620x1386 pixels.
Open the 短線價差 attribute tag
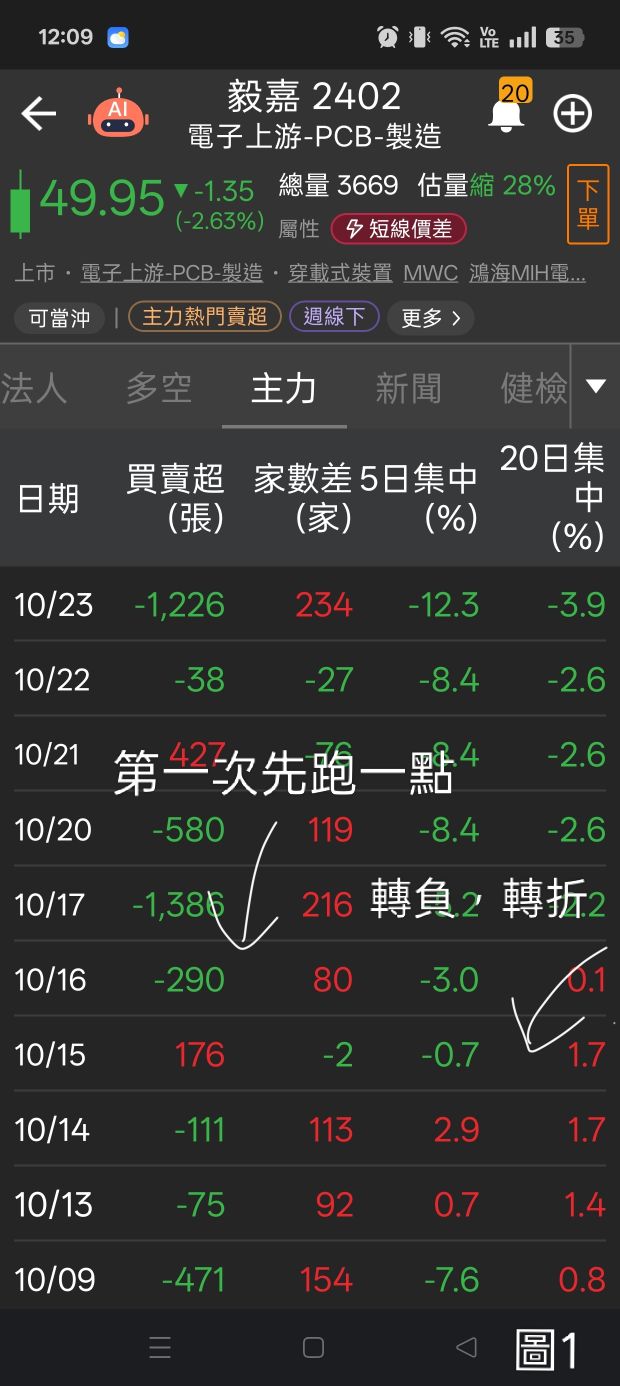click(398, 229)
